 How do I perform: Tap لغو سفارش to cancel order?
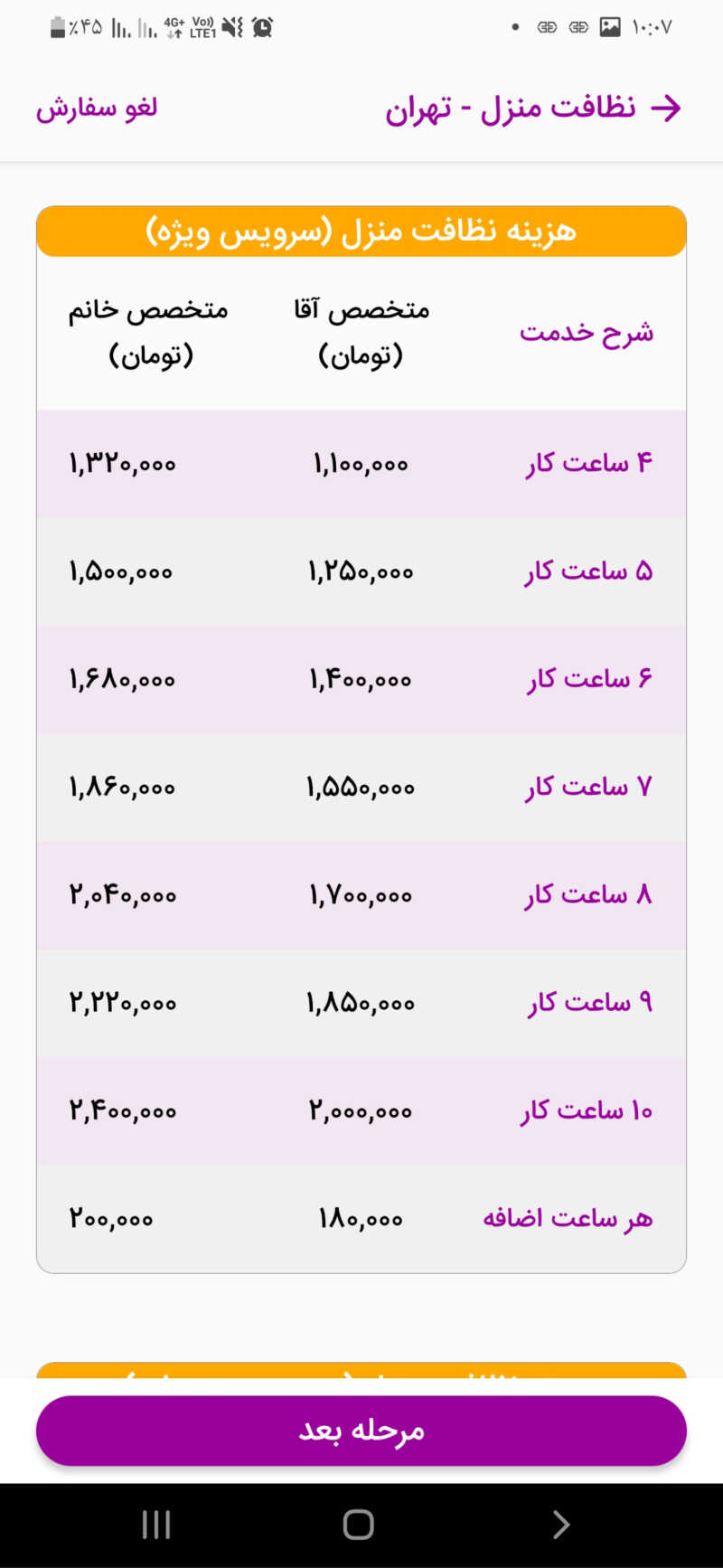coord(97,109)
